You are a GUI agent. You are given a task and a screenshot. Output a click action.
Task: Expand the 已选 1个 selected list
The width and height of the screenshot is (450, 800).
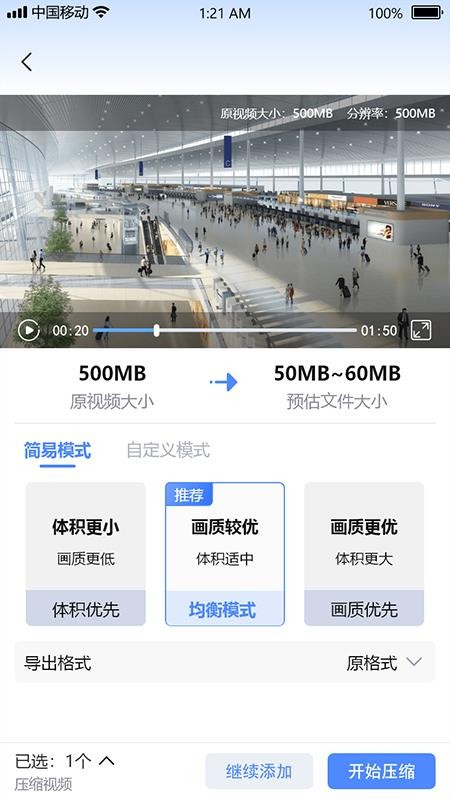pos(65,761)
